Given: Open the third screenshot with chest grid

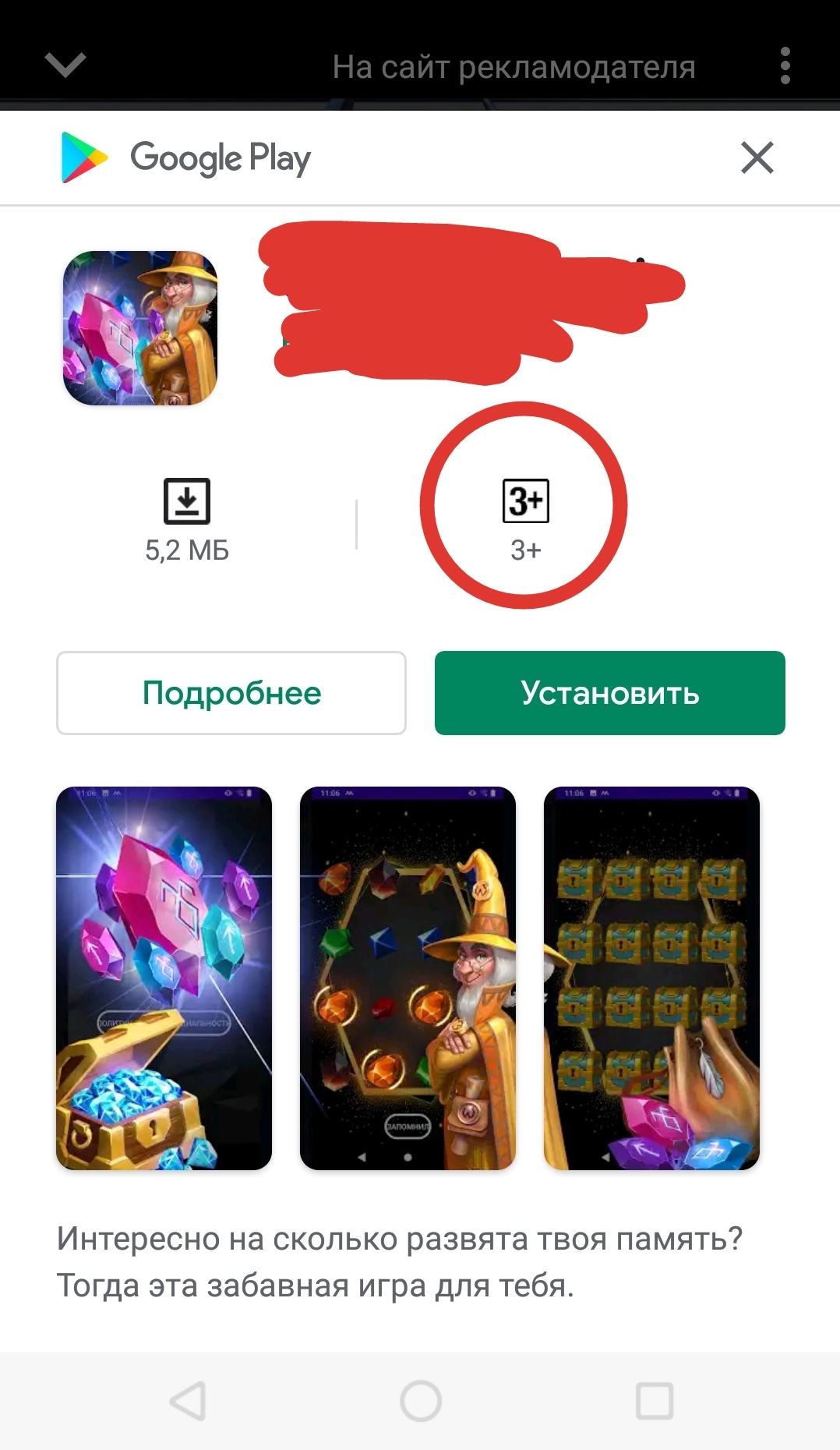Looking at the screenshot, I should tap(651, 978).
